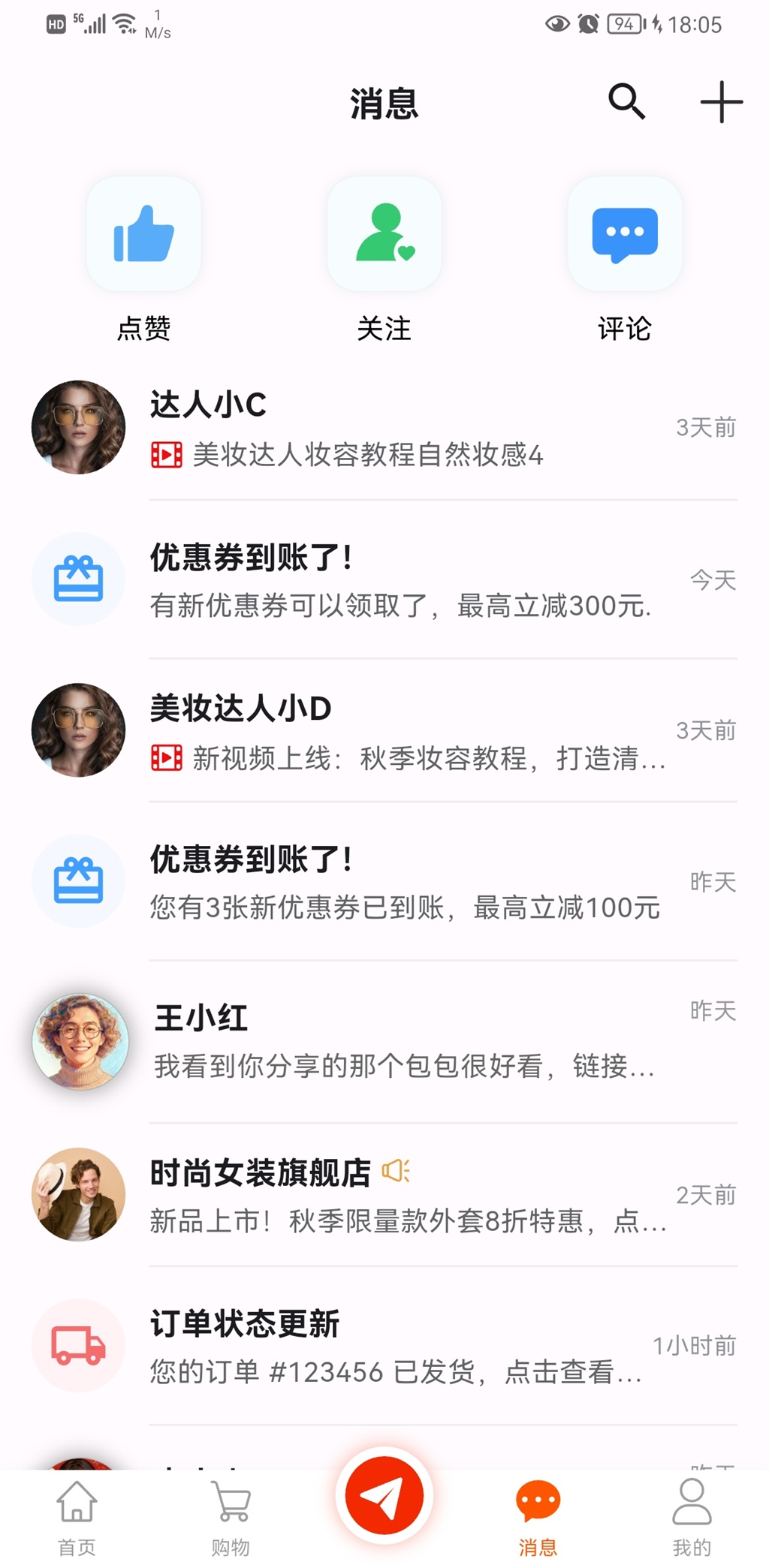
Task: Tap 达人小C's avatar
Action: click(78, 427)
